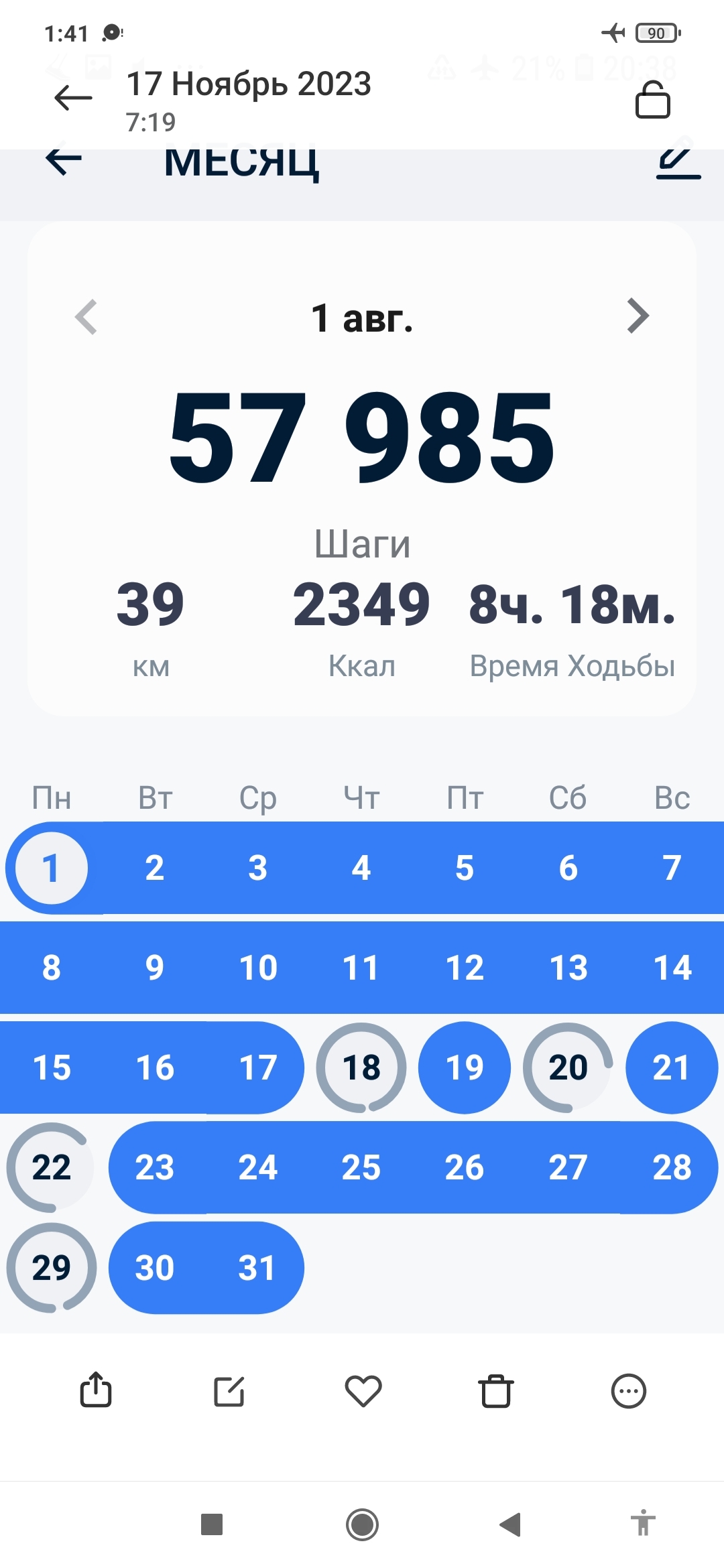Go back from the photo viewer

click(x=73, y=98)
